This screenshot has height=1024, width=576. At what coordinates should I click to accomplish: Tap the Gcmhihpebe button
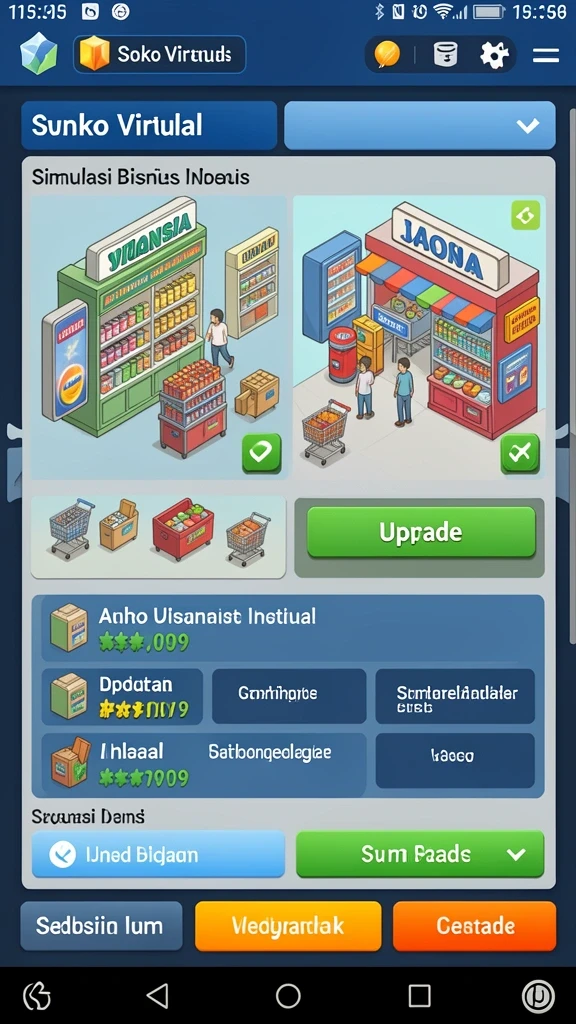pos(289,696)
